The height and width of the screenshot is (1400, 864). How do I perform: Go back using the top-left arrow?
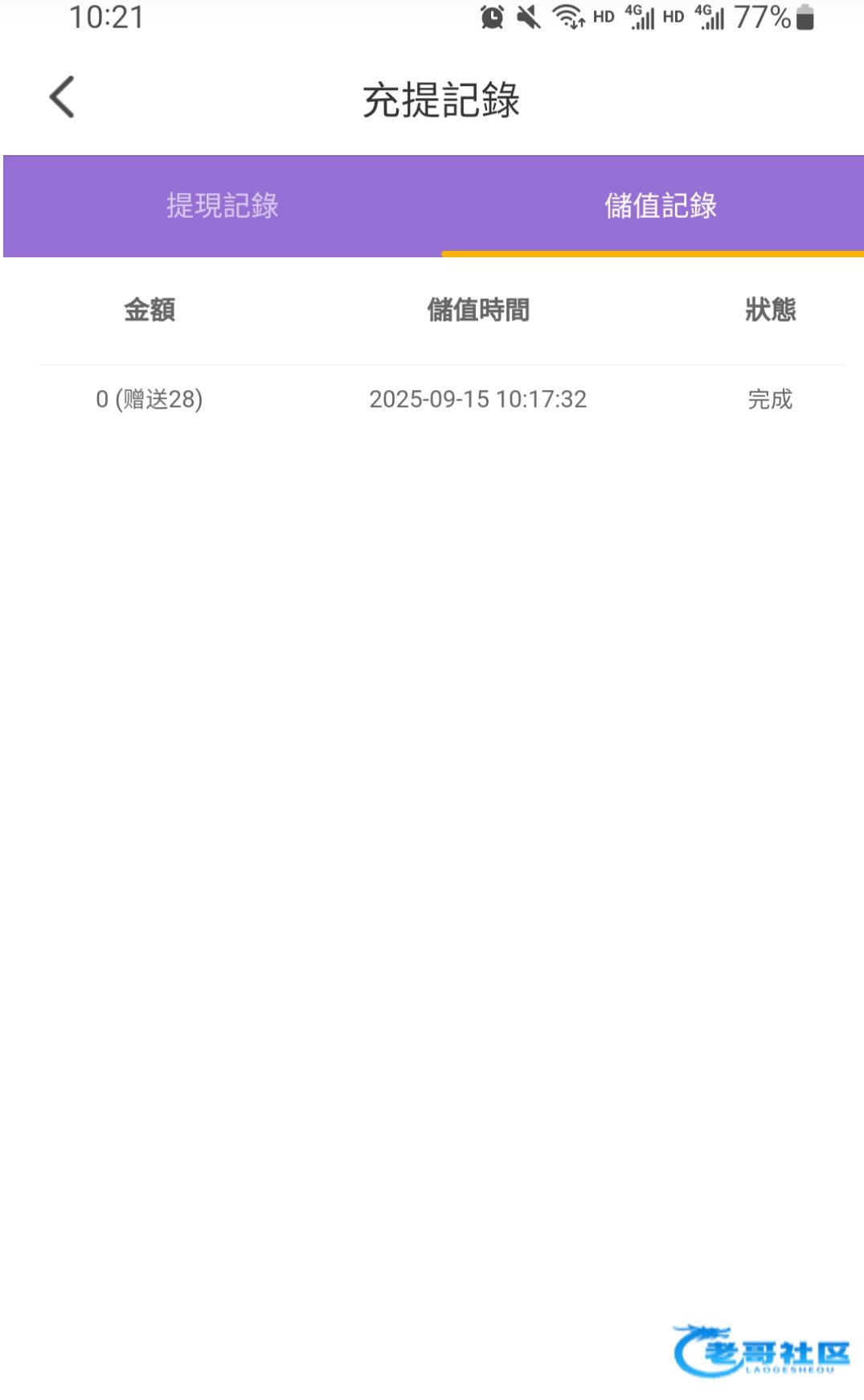click(62, 97)
